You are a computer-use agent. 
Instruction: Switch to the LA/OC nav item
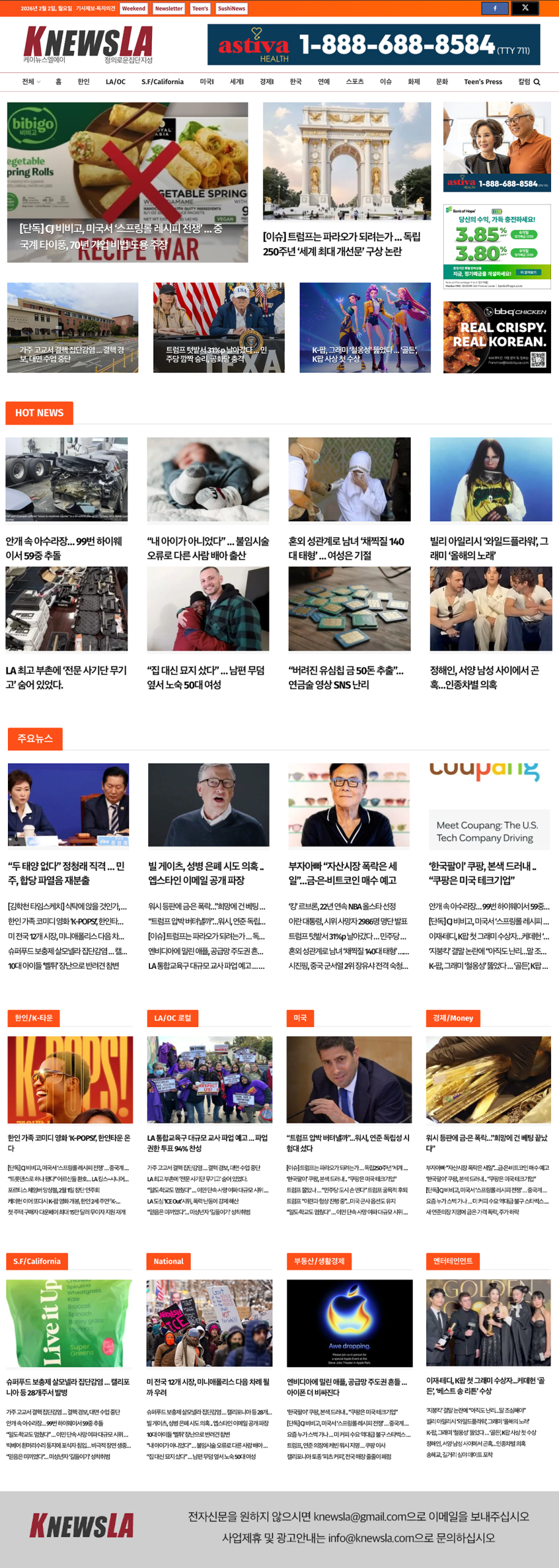[x=115, y=82]
